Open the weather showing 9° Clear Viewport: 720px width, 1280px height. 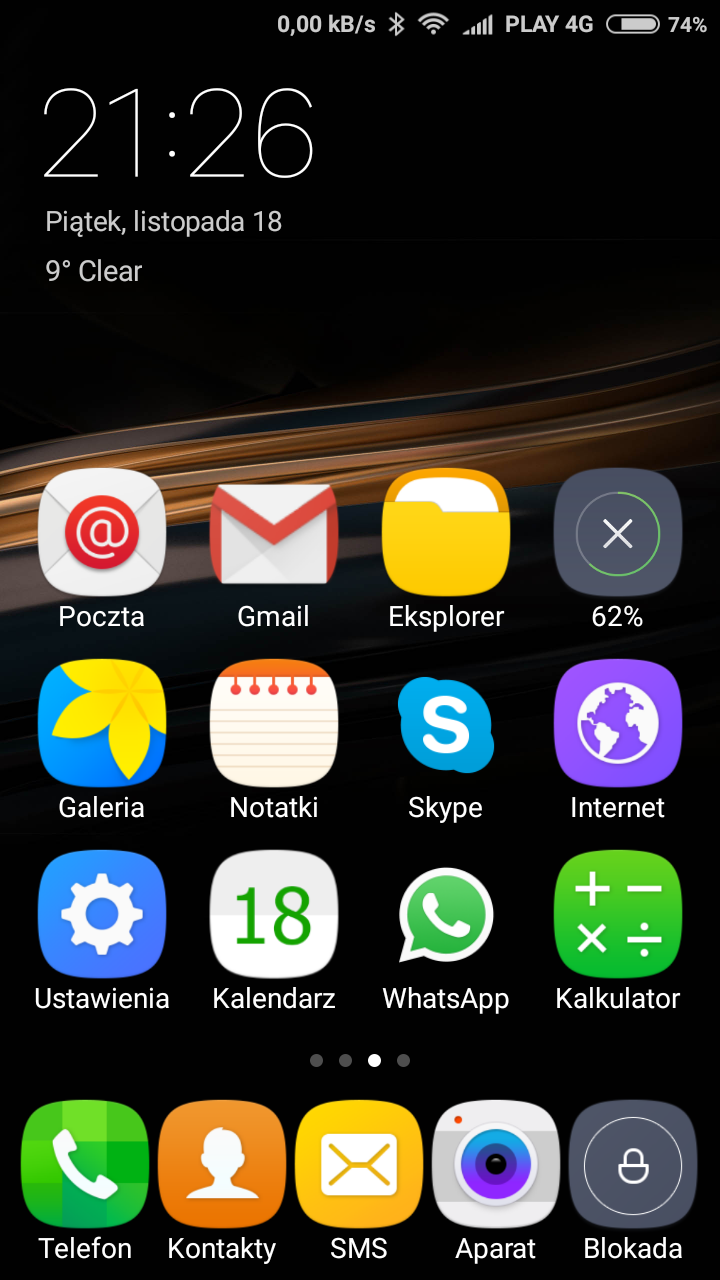coord(94,271)
